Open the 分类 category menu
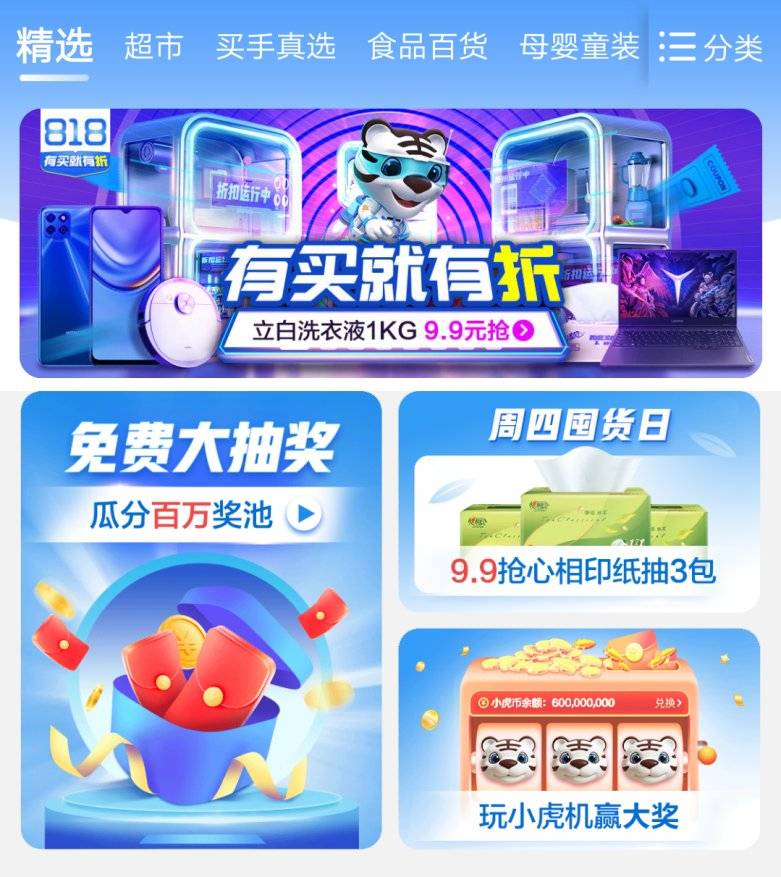781x877 pixels. [x=712, y=48]
